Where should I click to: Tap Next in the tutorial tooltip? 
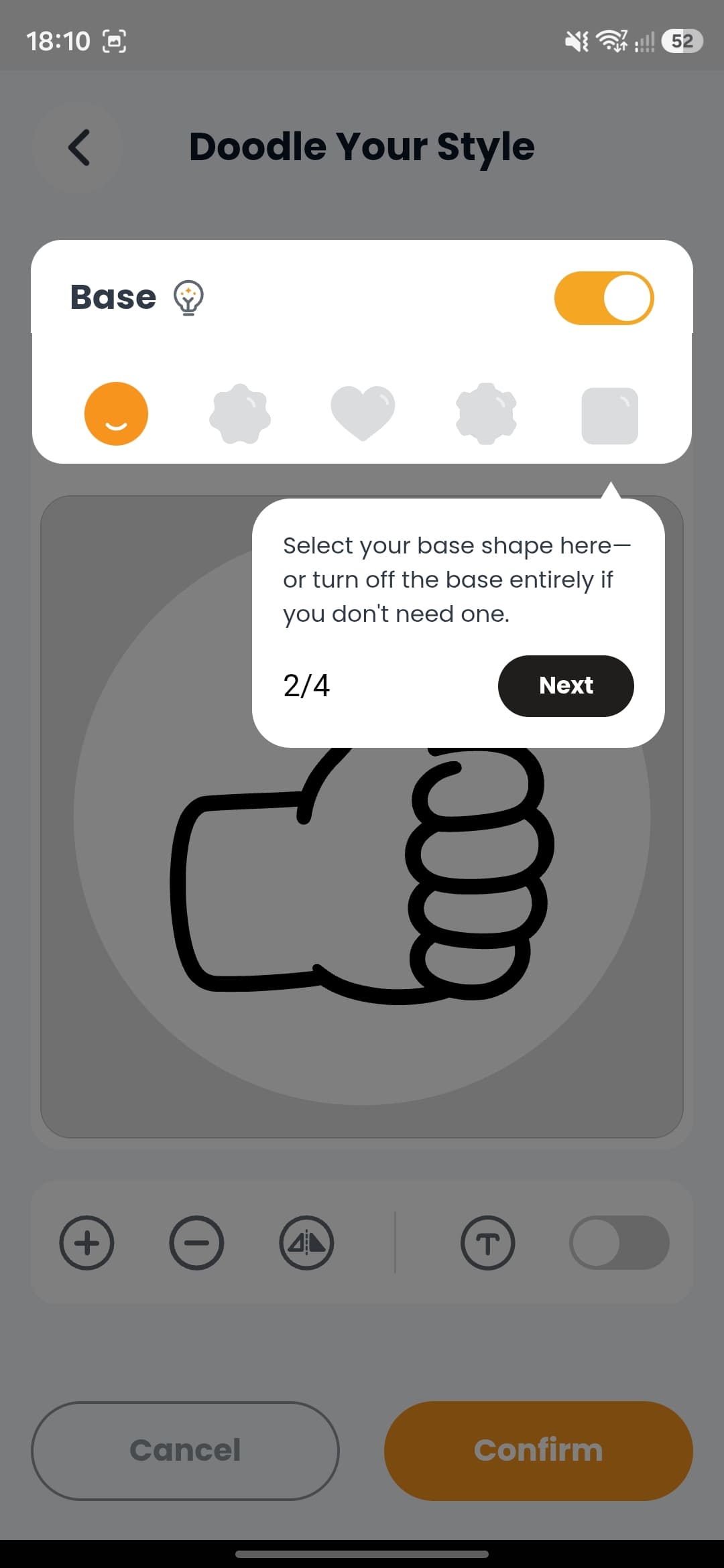(x=566, y=685)
